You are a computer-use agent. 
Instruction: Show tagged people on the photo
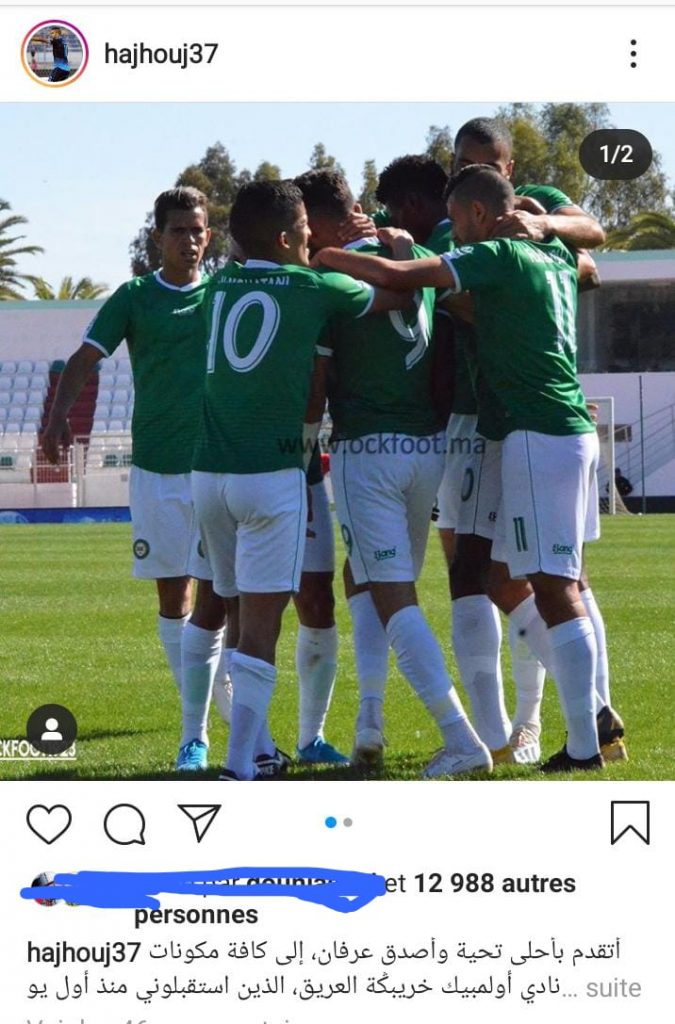51,729
